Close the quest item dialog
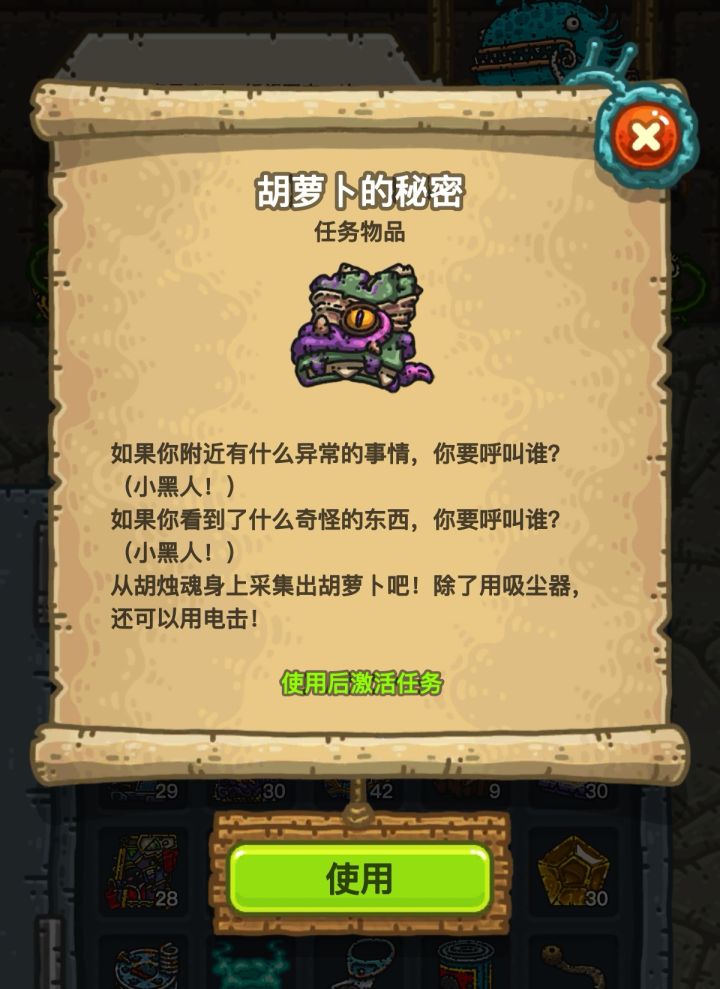 coord(646,134)
